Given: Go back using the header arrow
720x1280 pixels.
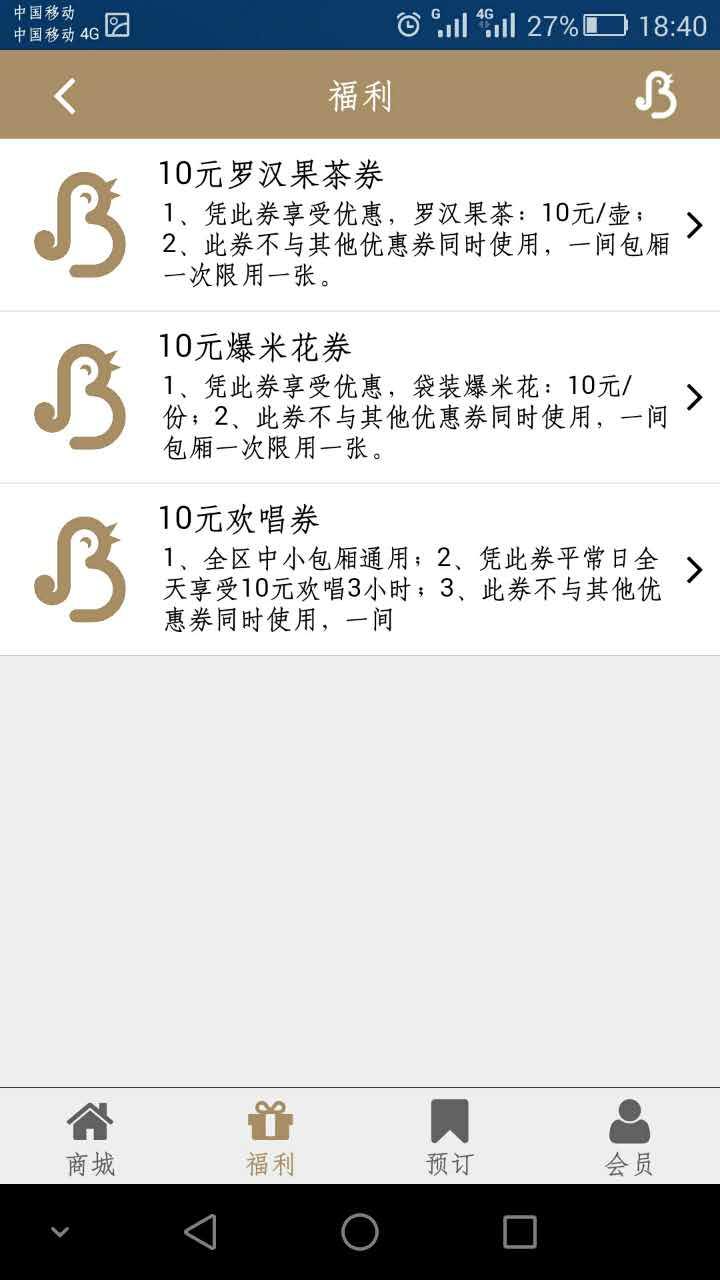Looking at the screenshot, I should coord(65,97).
